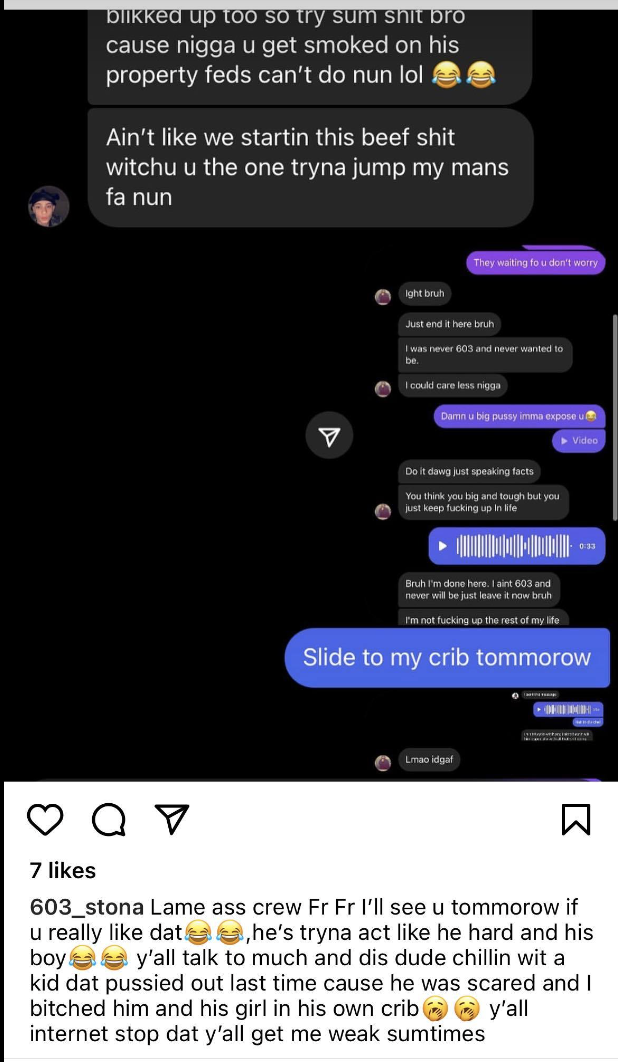618x1062 pixels.
Task: Open 603_stona's profile from the caption
Action: 87,907
